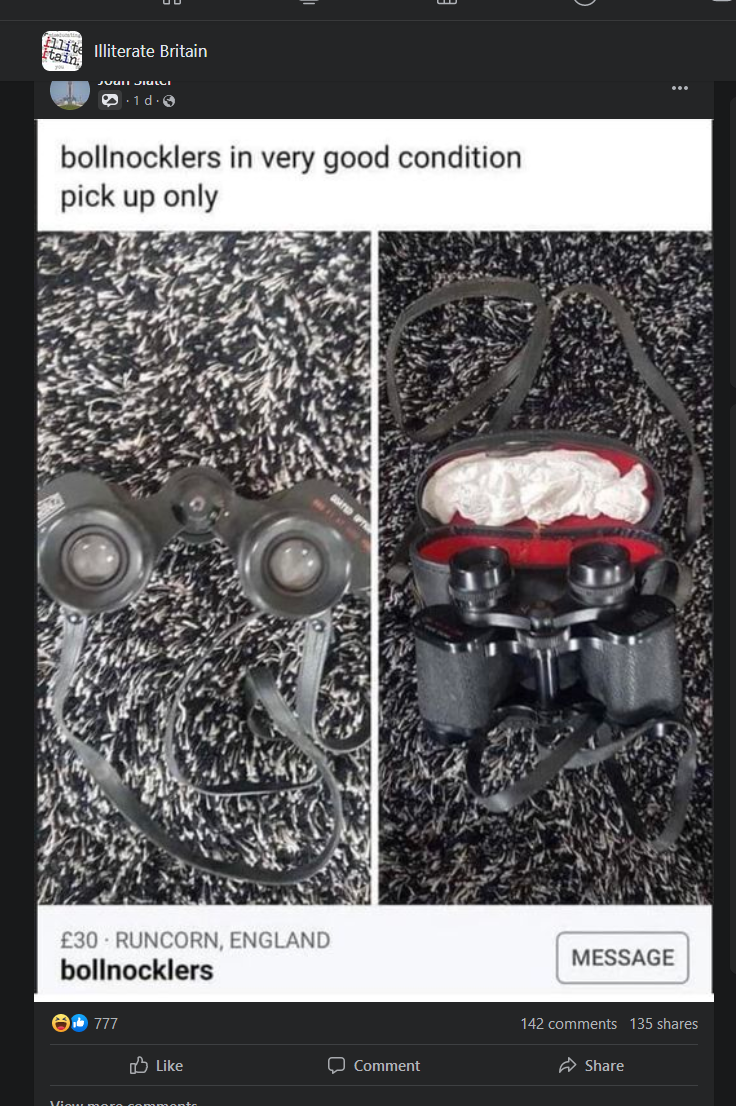Image resolution: width=736 pixels, height=1106 pixels.
Task: Open the bollnocklers listing image
Action: (374, 560)
